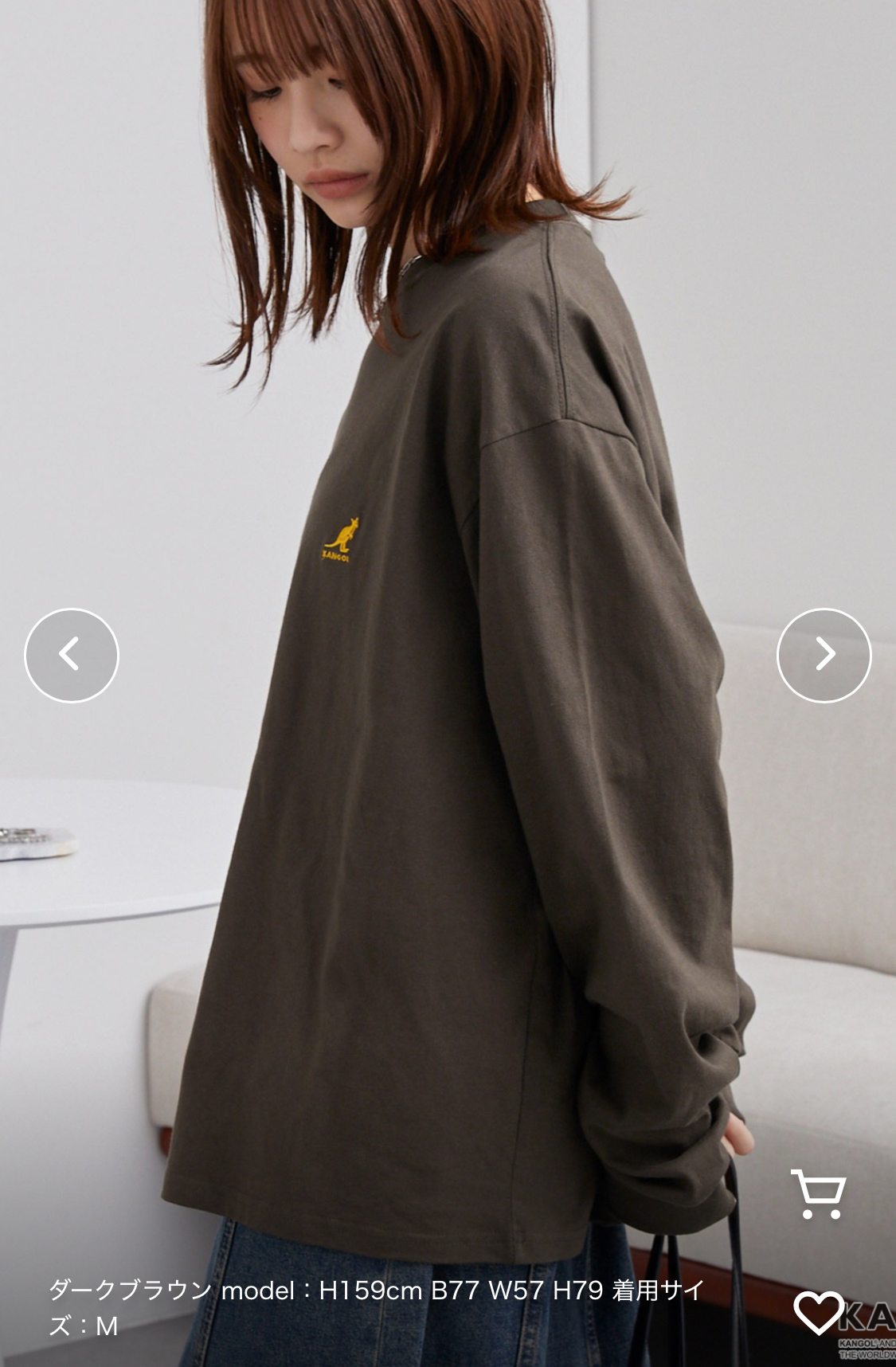
Task: Show the next product image
Action: [824, 655]
